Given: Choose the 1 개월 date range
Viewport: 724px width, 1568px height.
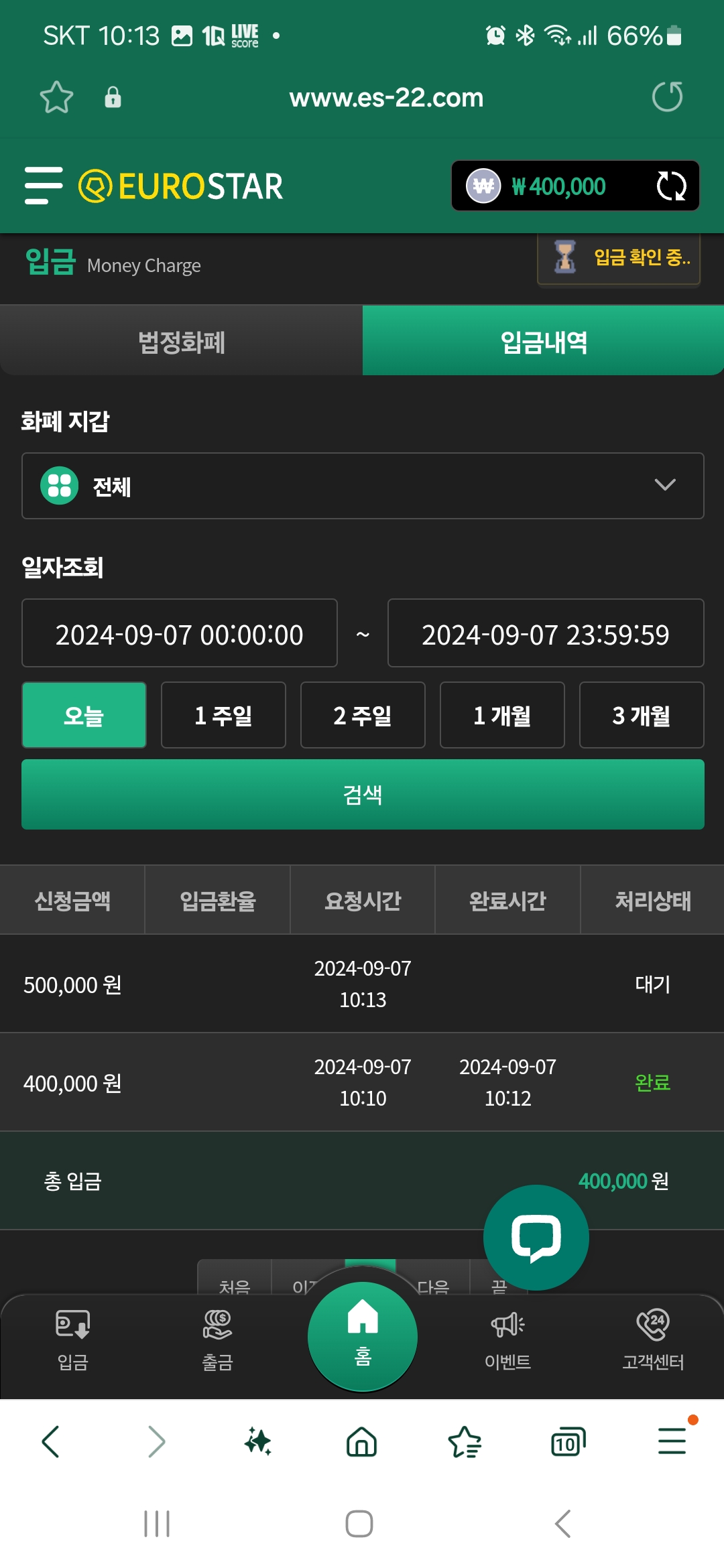Looking at the screenshot, I should click(x=502, y=715).
